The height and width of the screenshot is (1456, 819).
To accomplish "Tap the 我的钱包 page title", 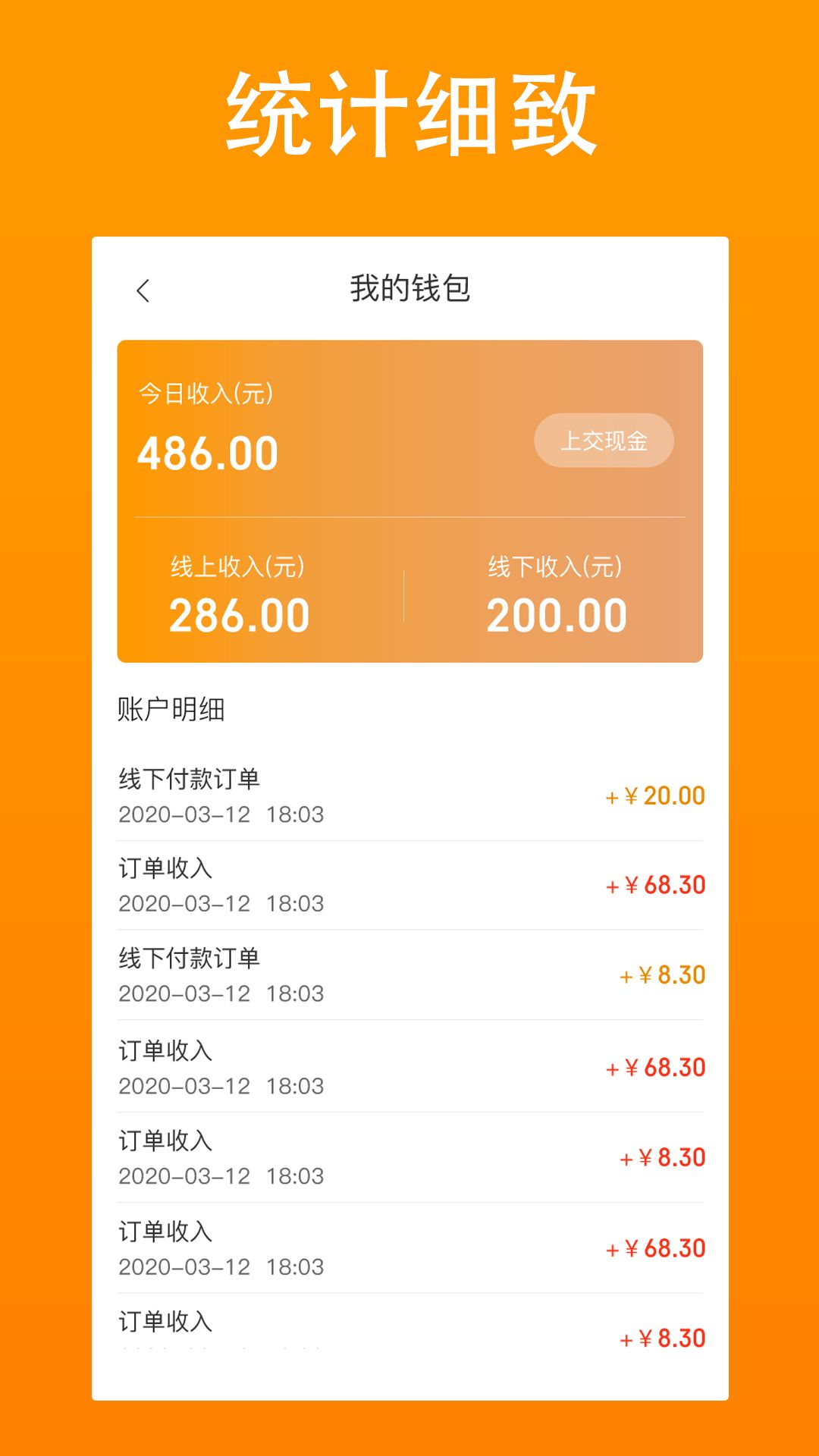I will tap(409, 290).
